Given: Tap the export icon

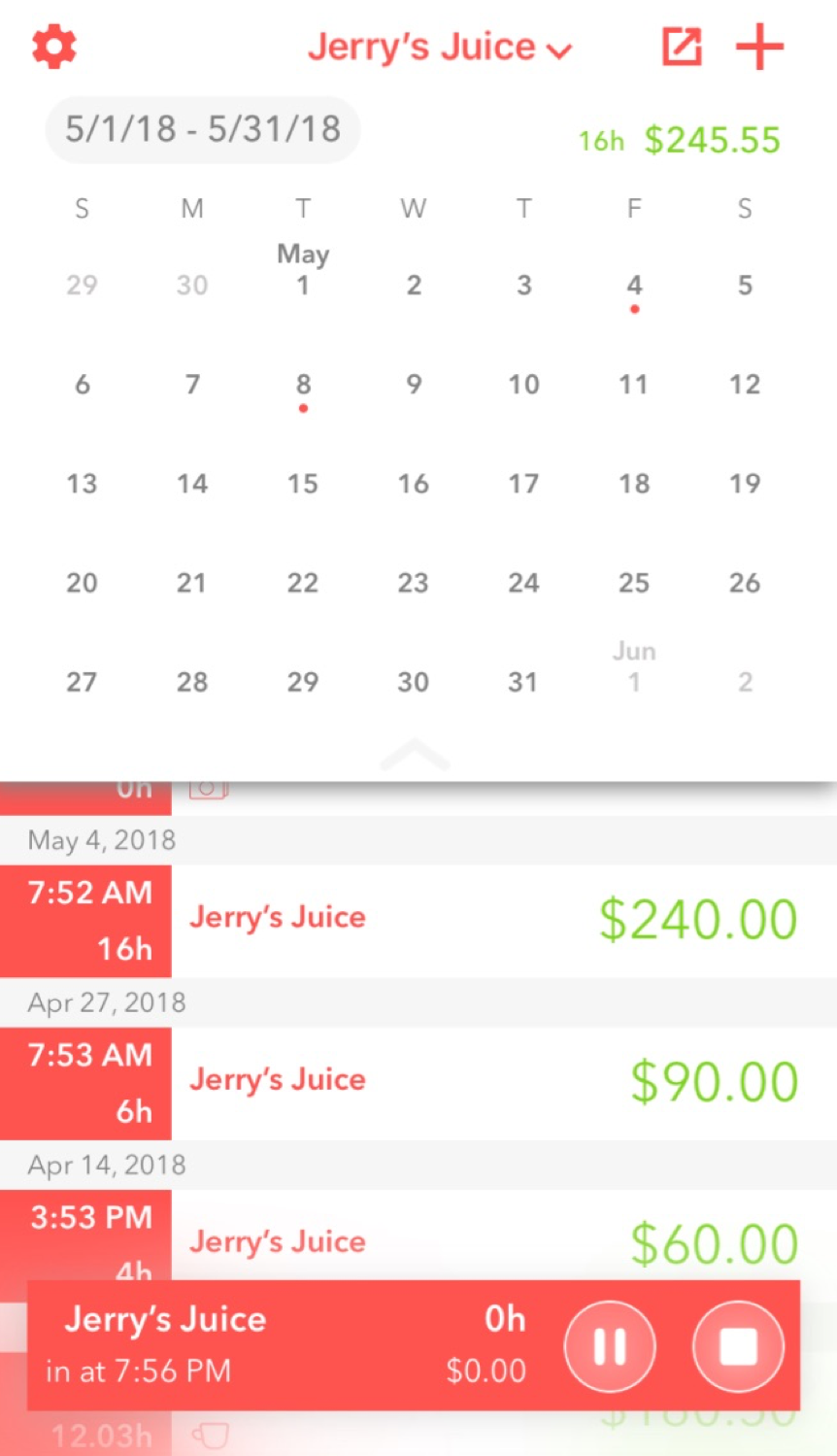Looking at the screenshot, I should coord(681,47).
